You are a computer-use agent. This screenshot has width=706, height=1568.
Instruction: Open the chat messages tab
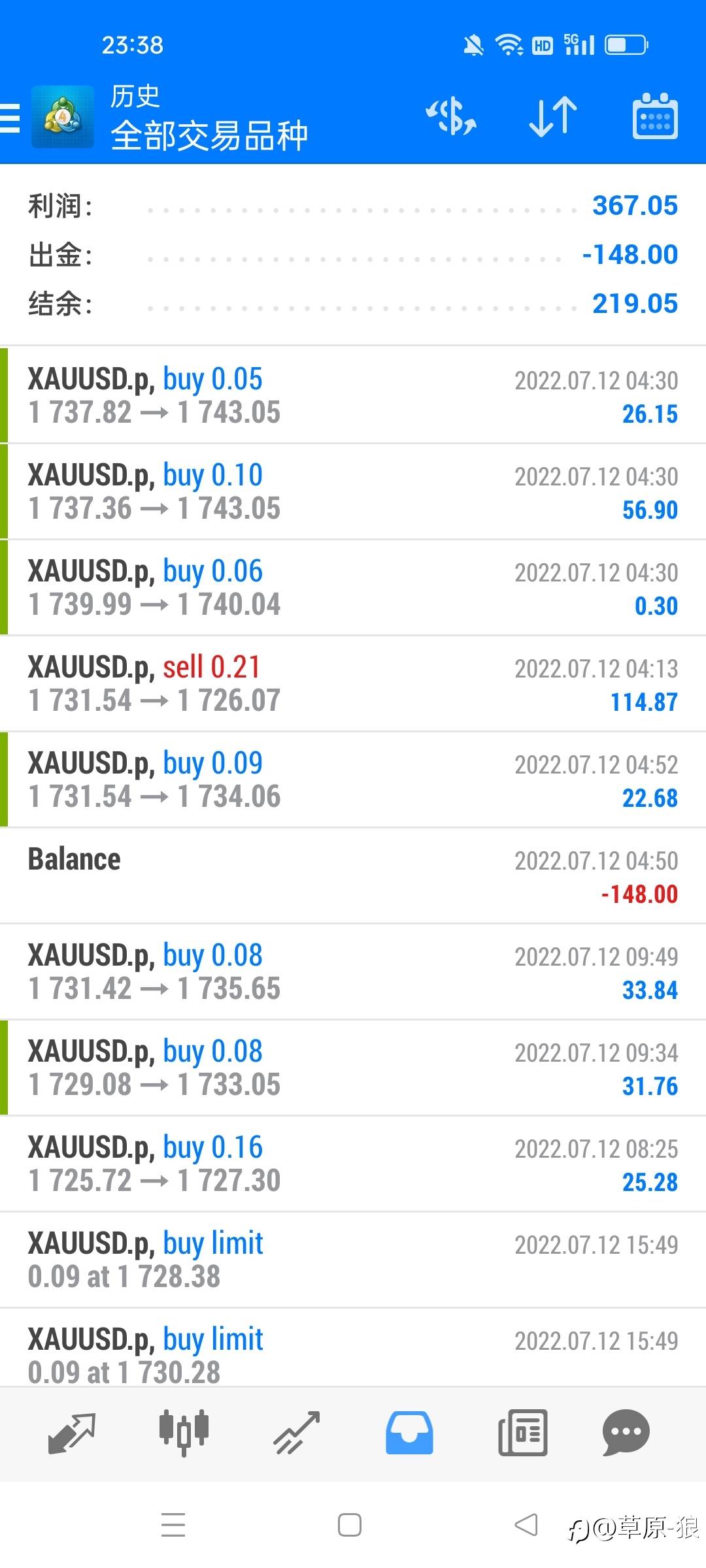pos(626,1433)
